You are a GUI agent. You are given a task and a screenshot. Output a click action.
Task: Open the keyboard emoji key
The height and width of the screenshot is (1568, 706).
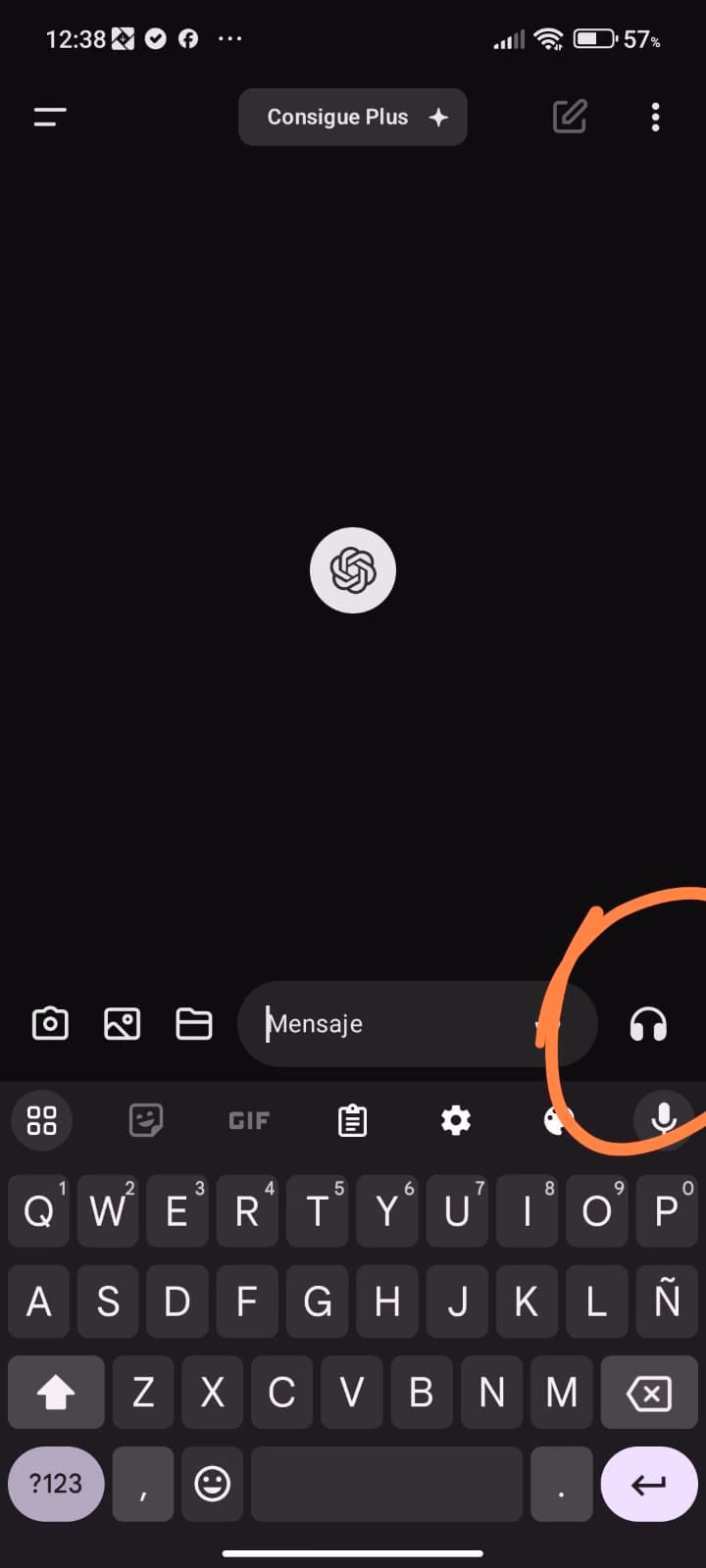coord(212,1484)
